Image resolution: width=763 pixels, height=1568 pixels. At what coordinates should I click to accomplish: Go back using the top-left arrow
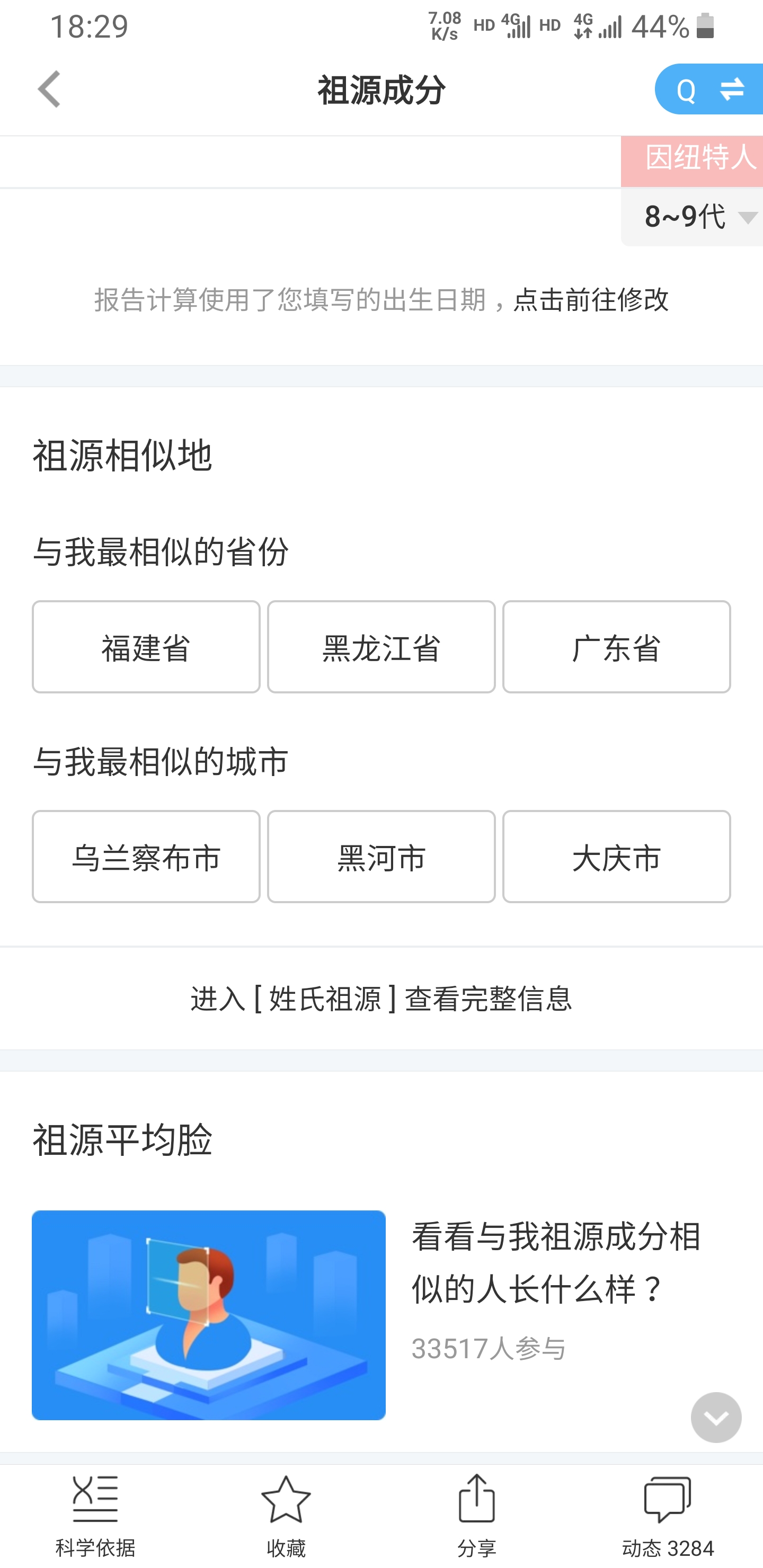49,90
